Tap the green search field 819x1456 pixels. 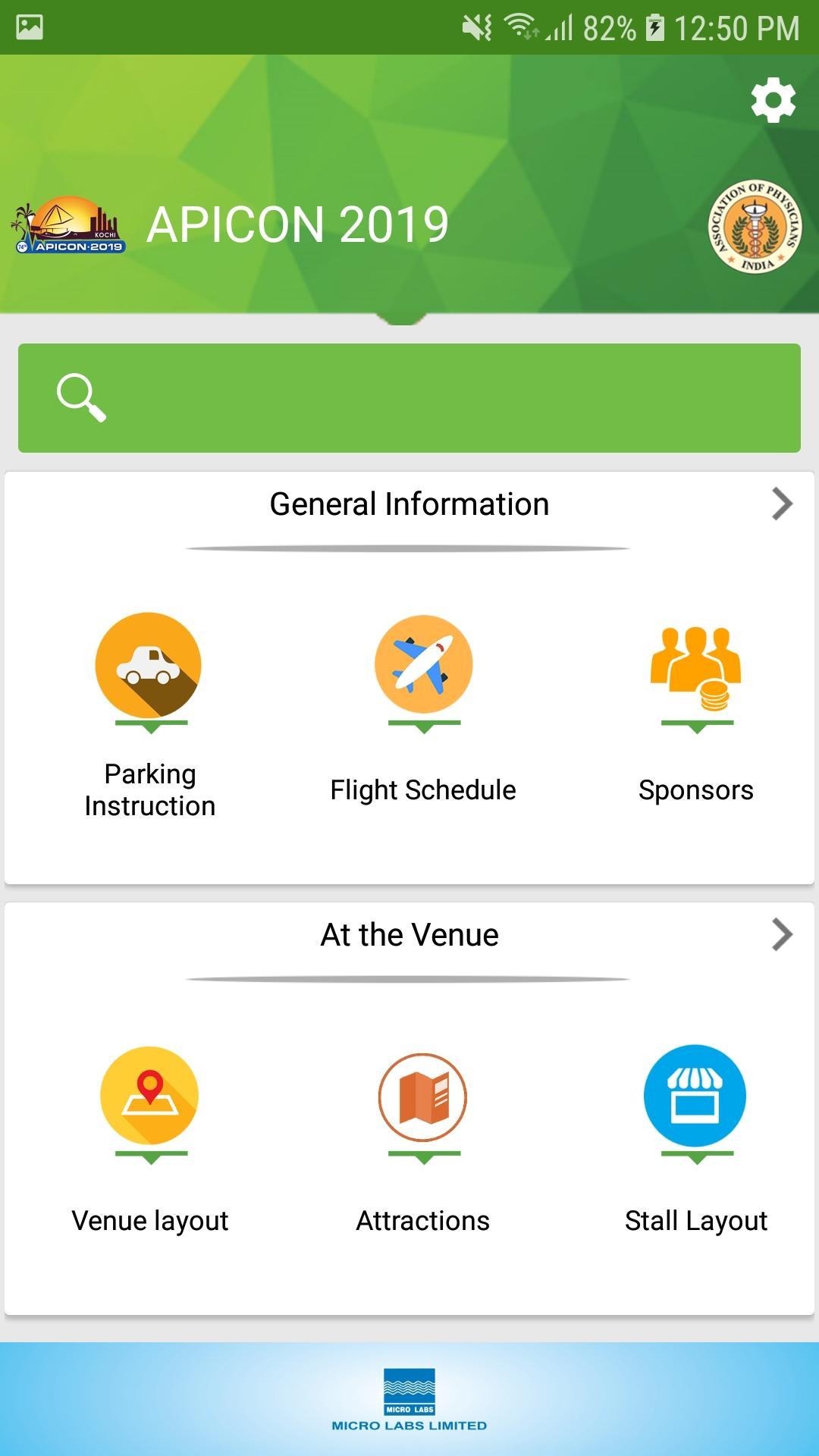tap(409, 398)
